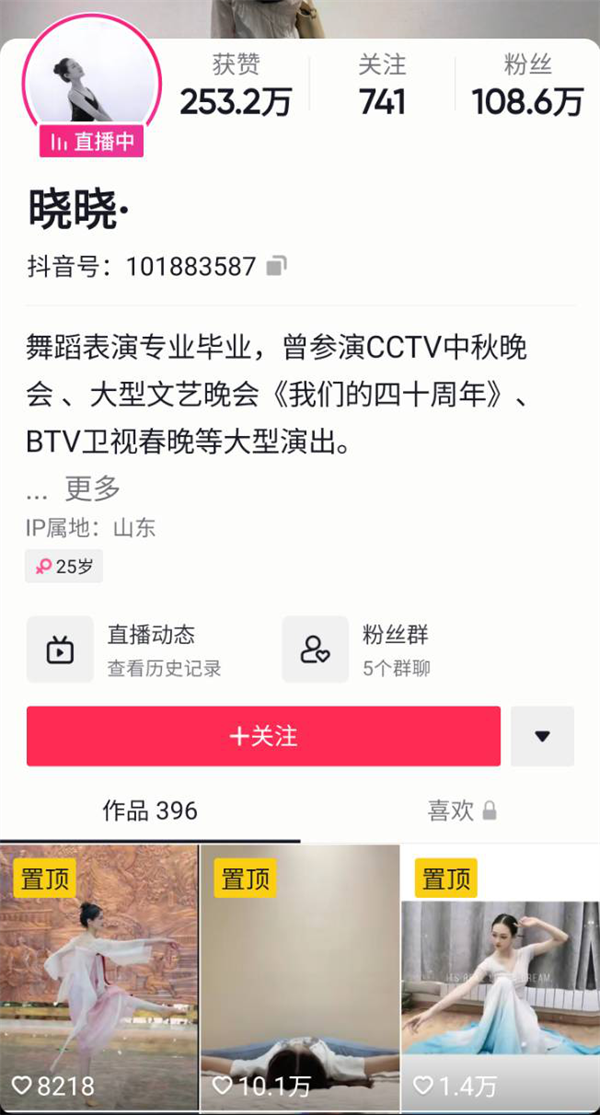
Task: Copy the Douyin ID number
Action: [x=277, y=266]
